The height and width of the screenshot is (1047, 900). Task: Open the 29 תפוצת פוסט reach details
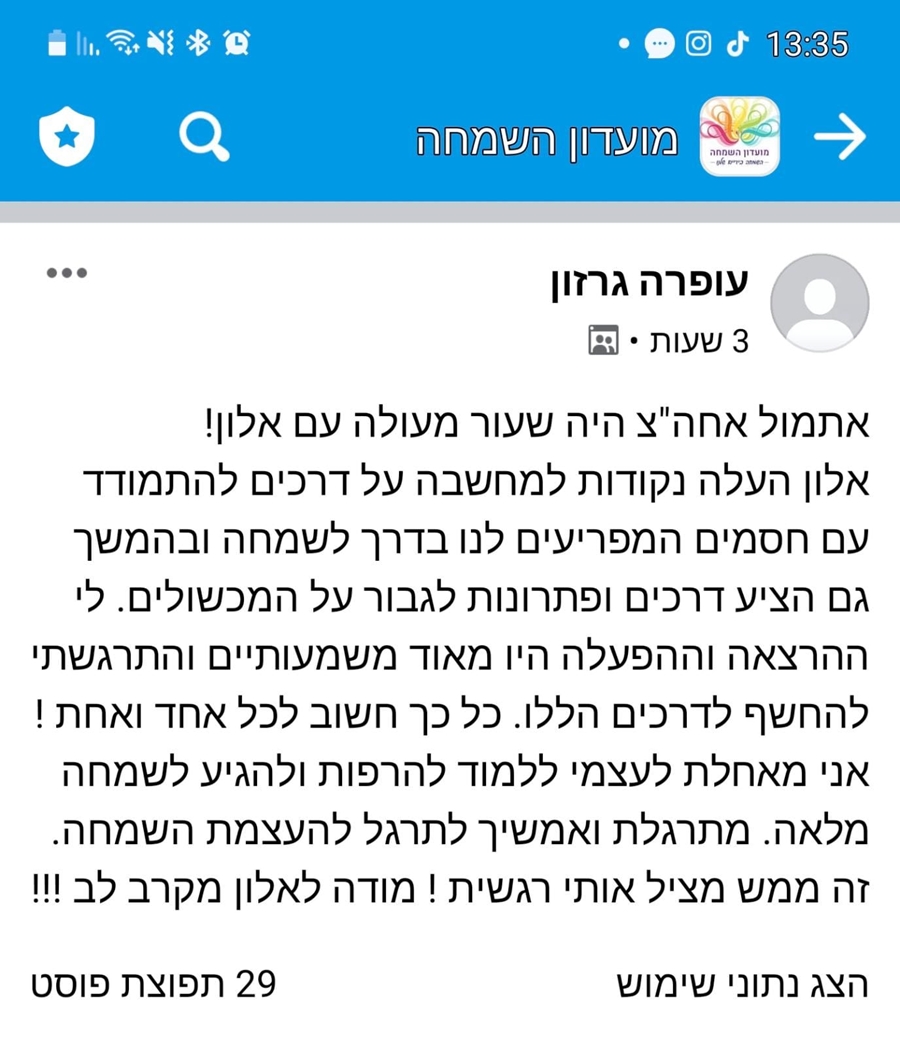click(x=154, y=986)
